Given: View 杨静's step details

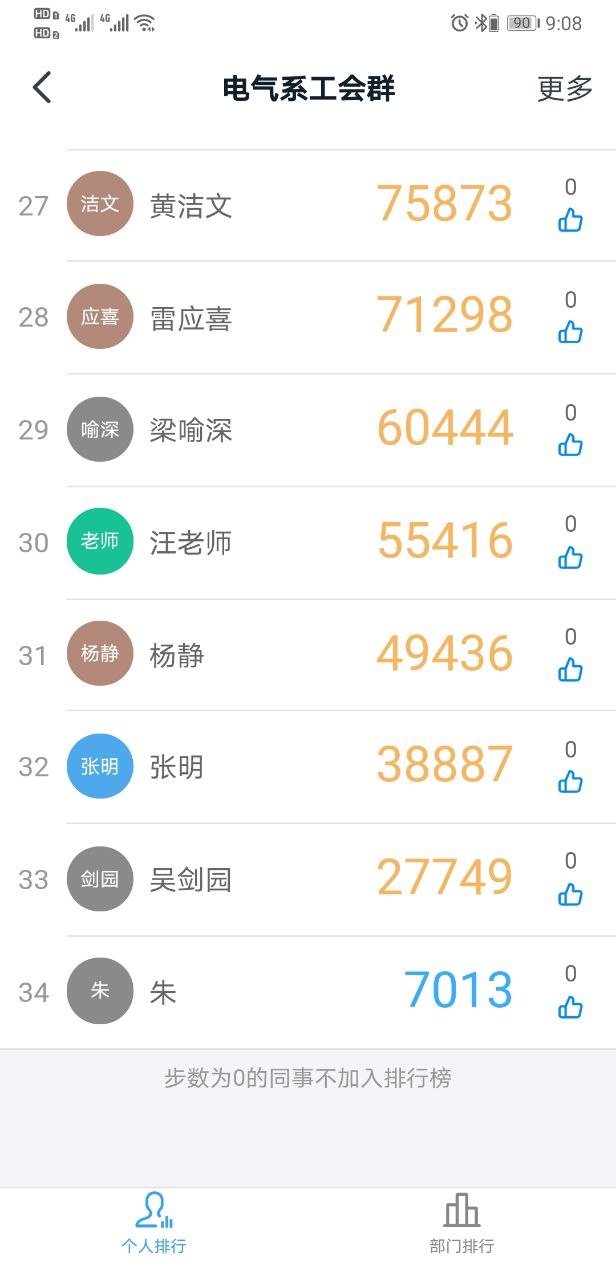Looking at the screenshot, I should tap(177, 655).
